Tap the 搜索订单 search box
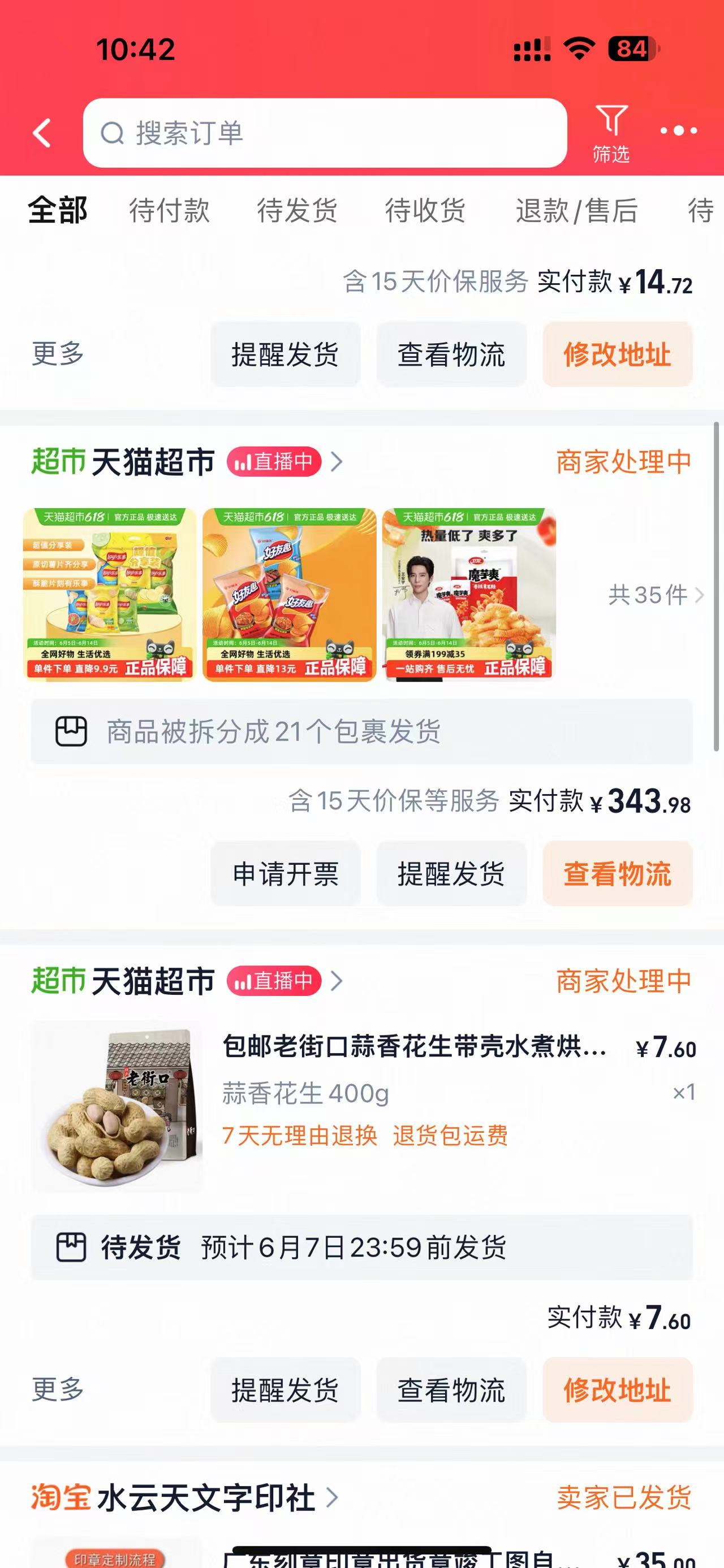Image resolution: width=724 pixels, height=1568 pixels. pyautogui.click(x=325, y=133)
